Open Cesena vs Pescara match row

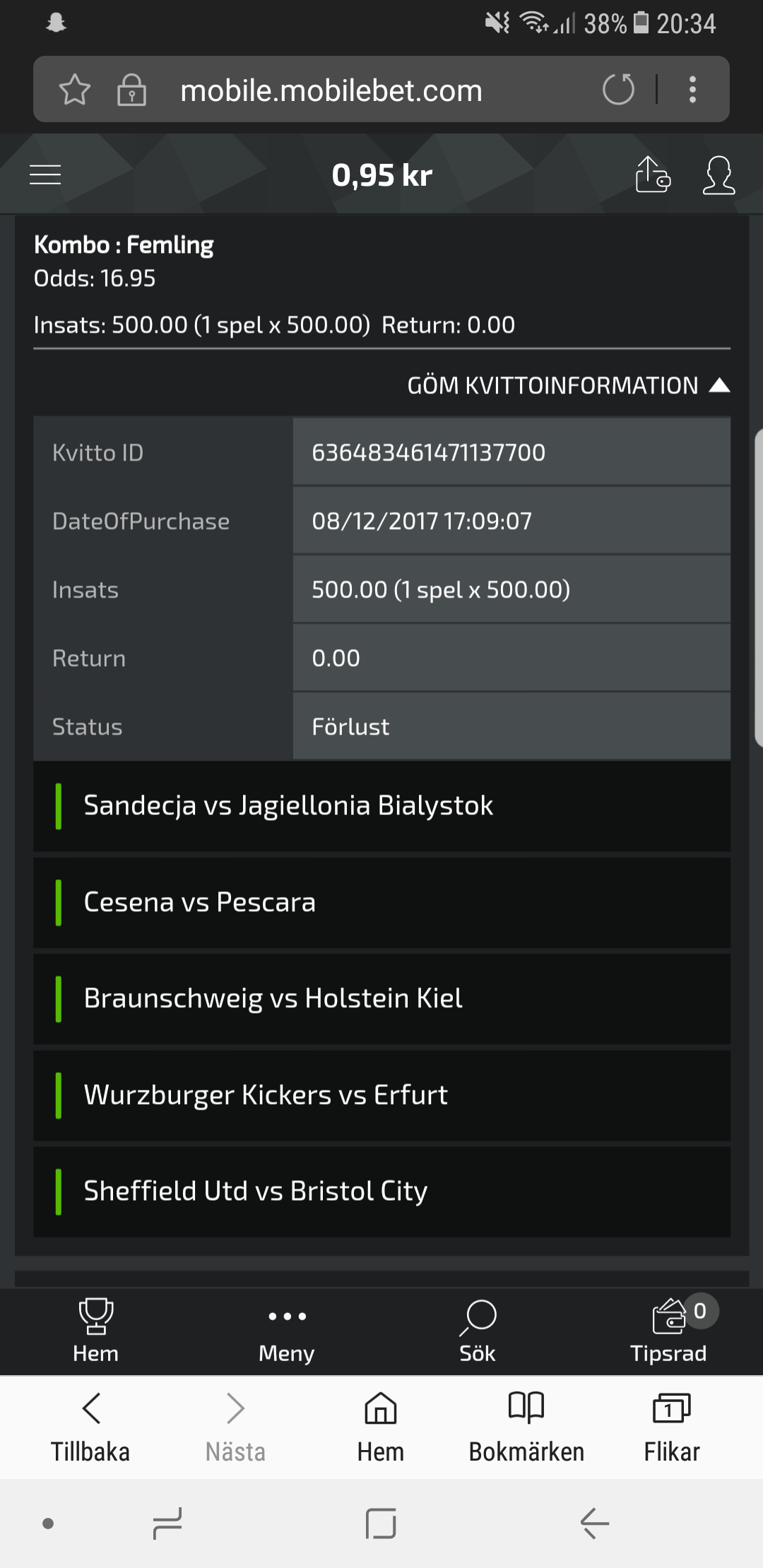[381, 903]
